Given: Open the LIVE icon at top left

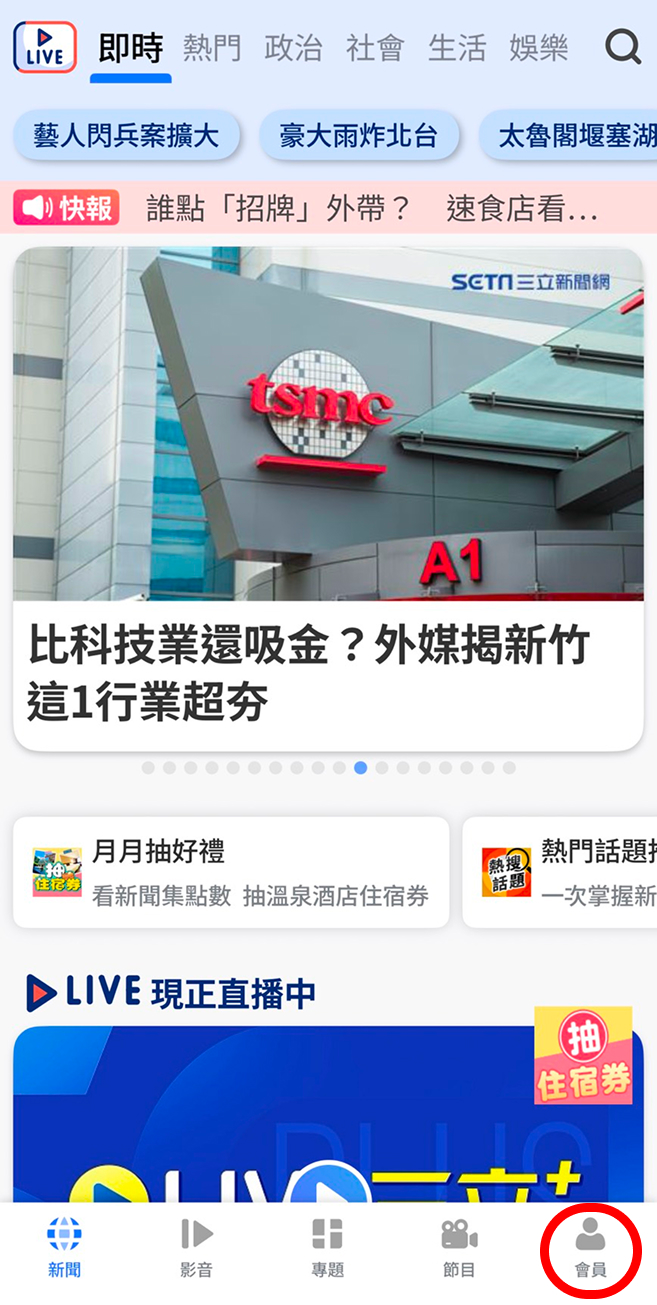Looking at the screenshot, I should click(x=44, y=47).
